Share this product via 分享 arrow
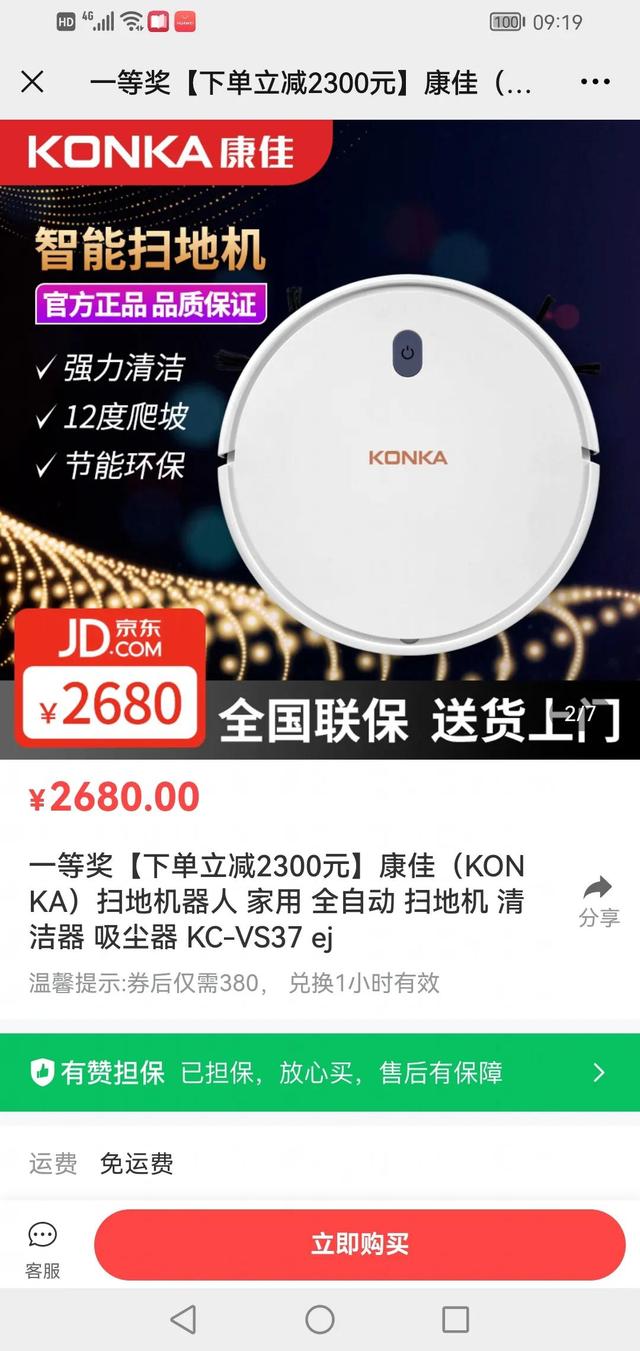 598,901
